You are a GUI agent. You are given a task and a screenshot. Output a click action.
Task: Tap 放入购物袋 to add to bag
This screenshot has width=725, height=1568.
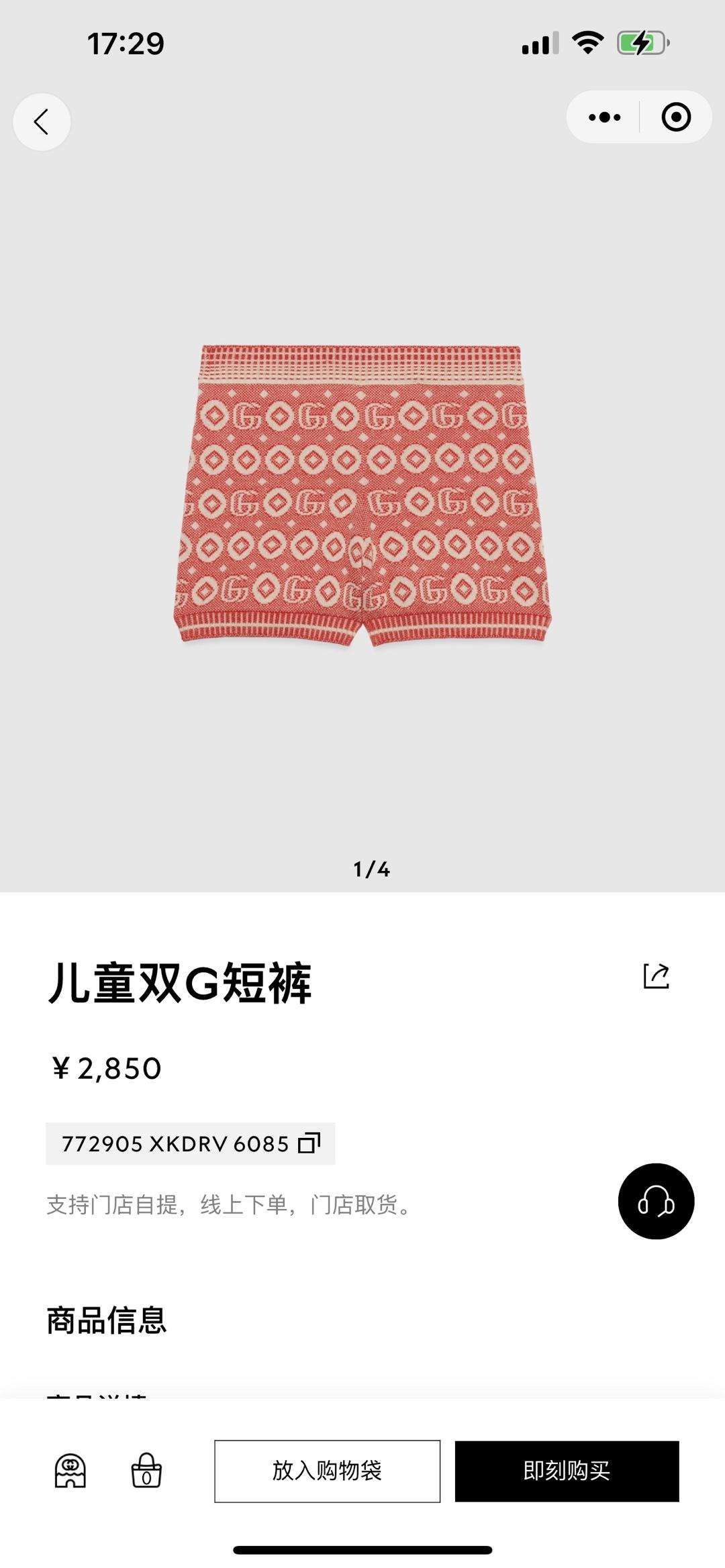pyautogui.click(x=327, y=1471)
